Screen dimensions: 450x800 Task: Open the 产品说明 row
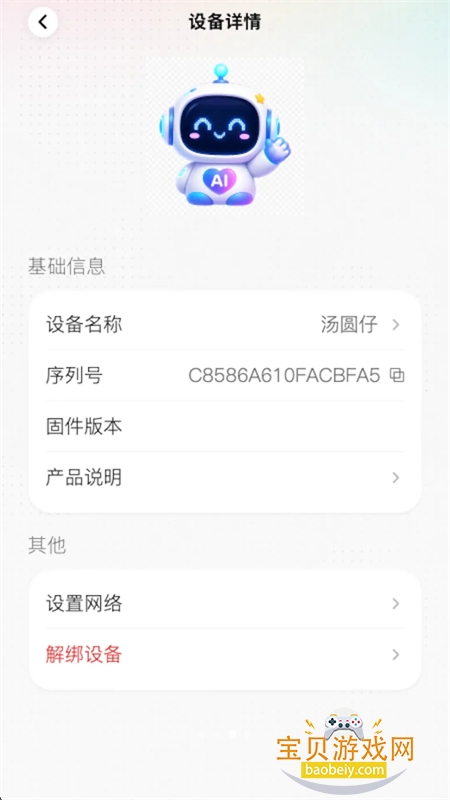click(224, 478)
